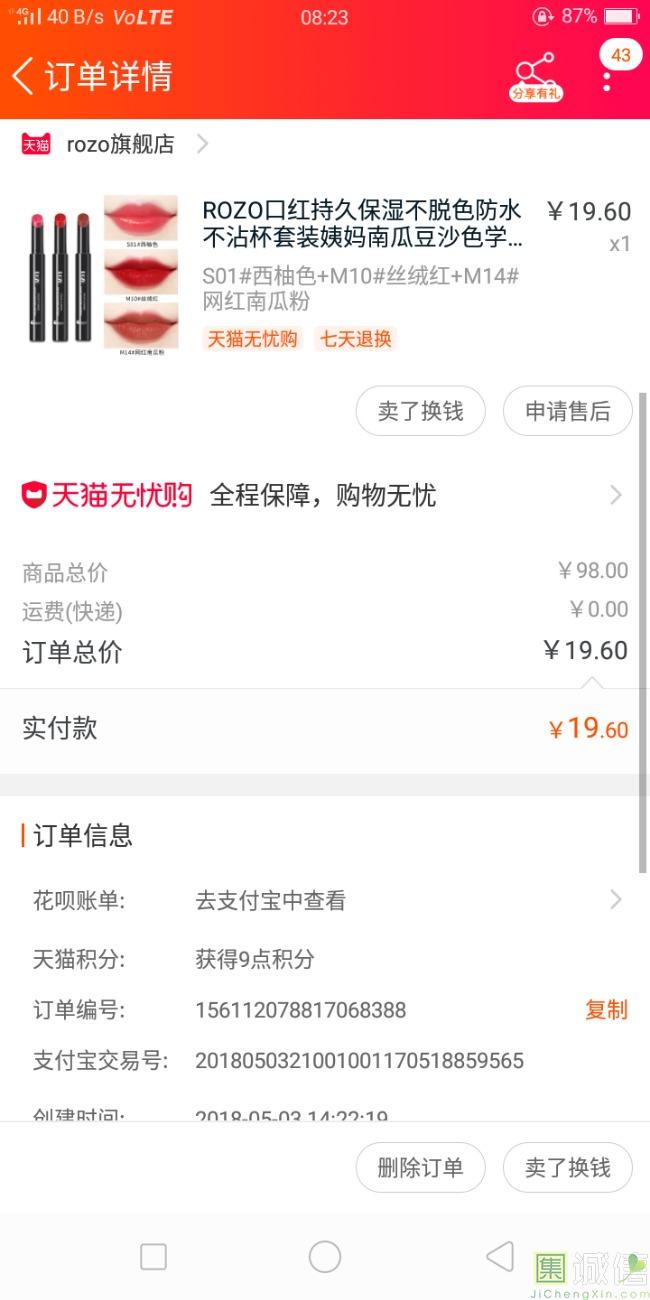Tap the share-for-rewards icon
The image size is (650, 1300).
point(536,75)
